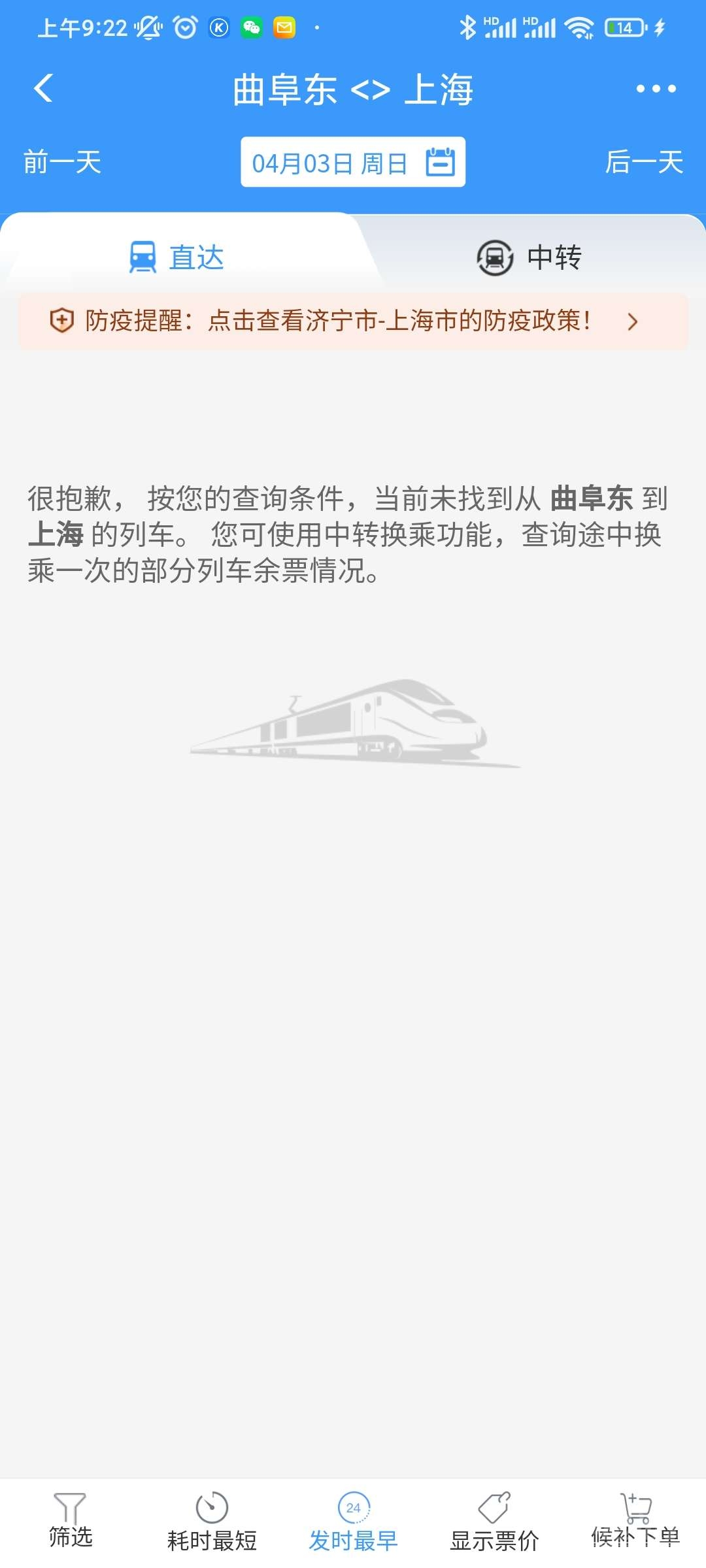Go back using the top-left arrow
Image resolution: width=706 pixels, height=1568 pixels.
[x=43, y=88]
